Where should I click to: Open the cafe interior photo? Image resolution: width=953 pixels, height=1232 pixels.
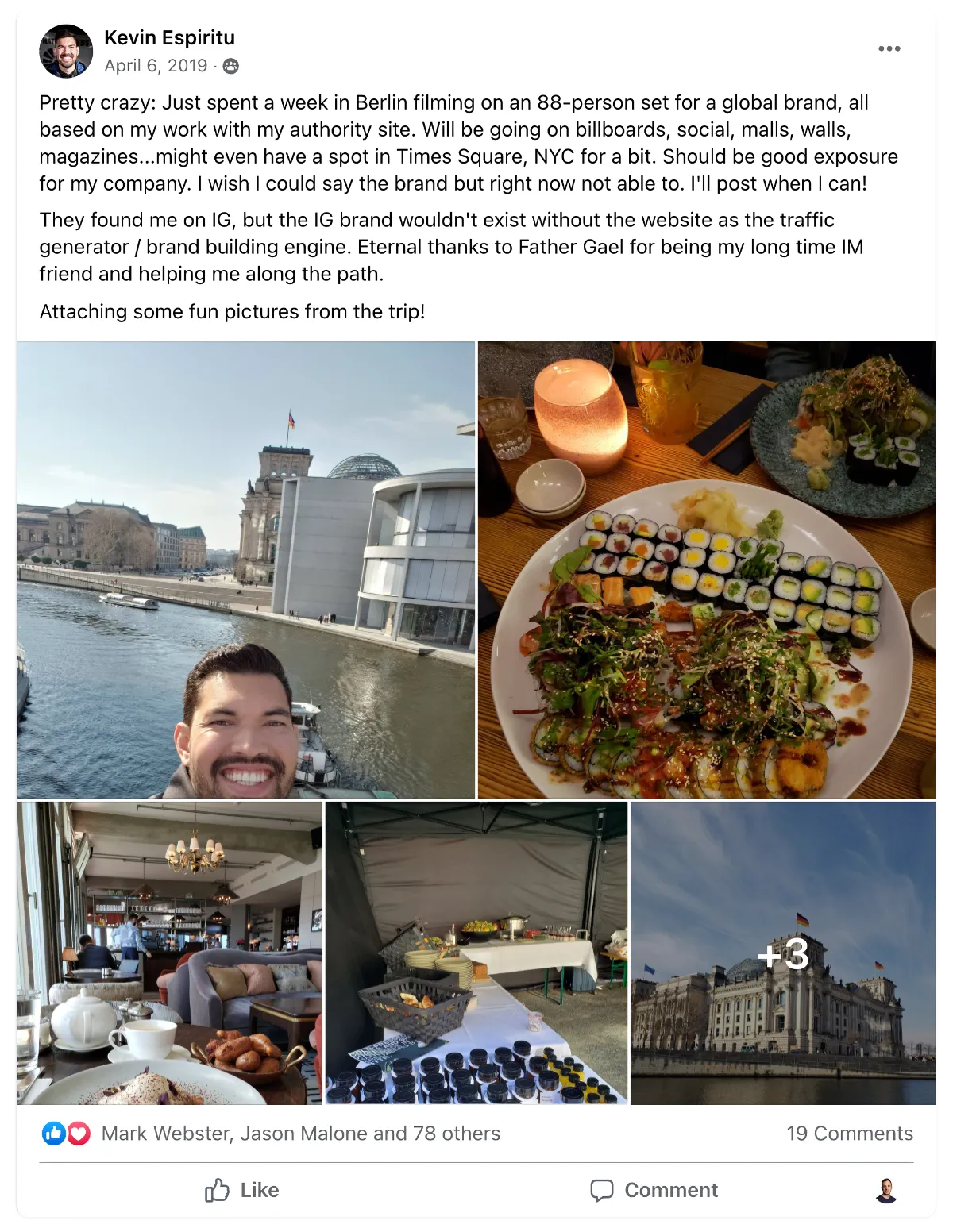pyautogui.click(x=170, y=953)
